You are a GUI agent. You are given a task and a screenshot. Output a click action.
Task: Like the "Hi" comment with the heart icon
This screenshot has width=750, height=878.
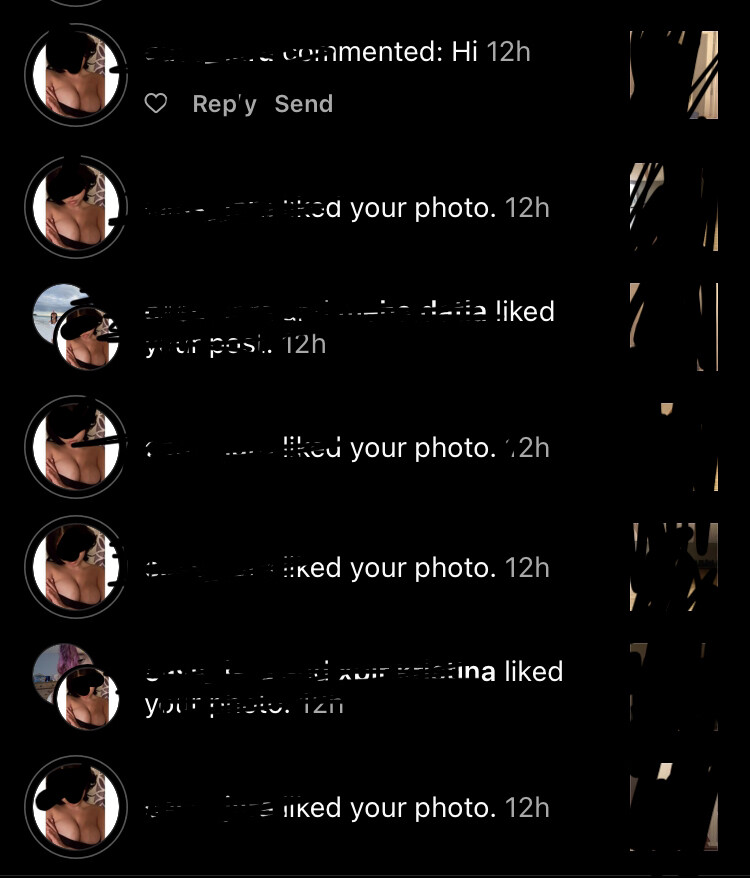pyautogui.click(x=156, y=104)
